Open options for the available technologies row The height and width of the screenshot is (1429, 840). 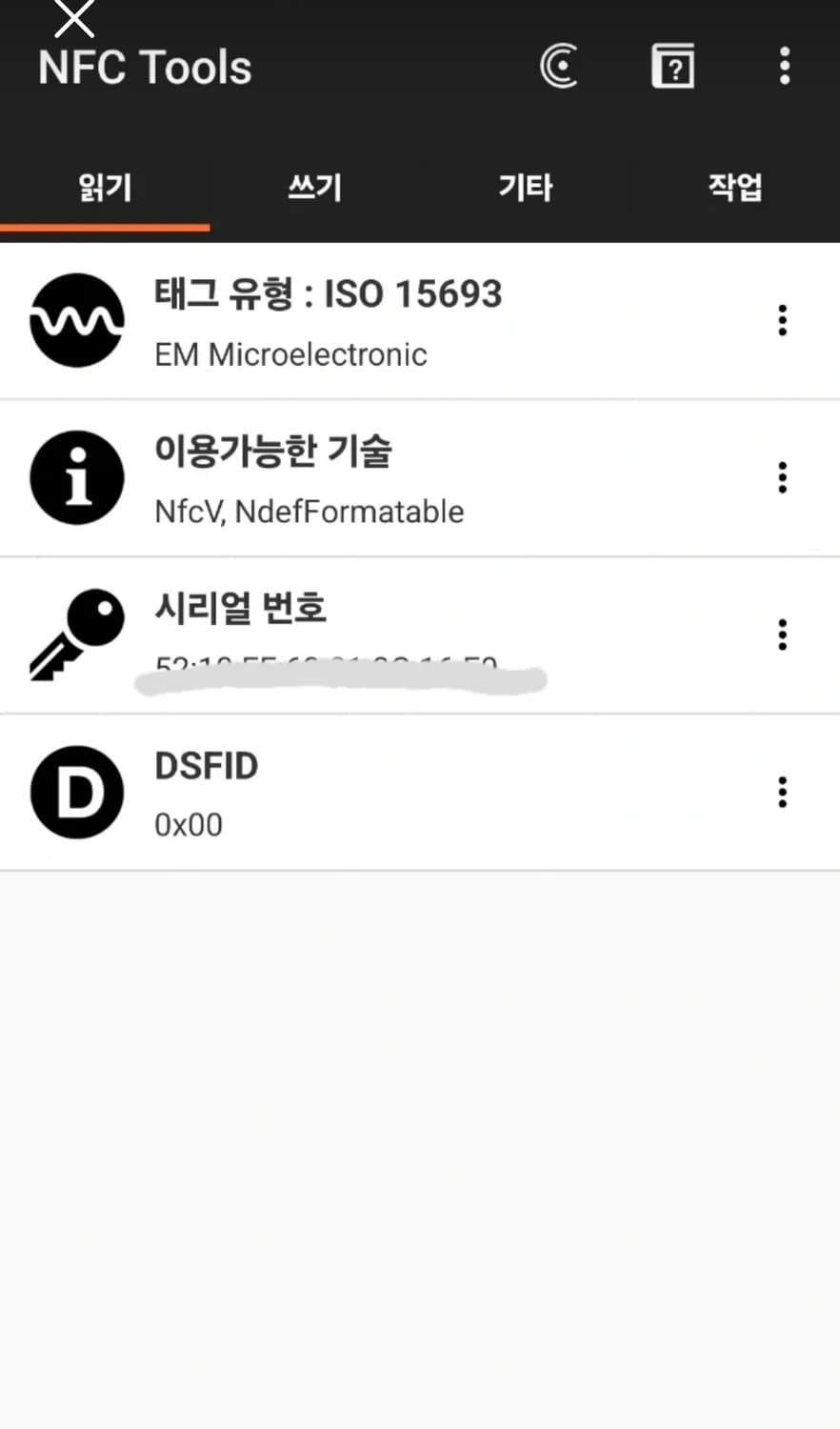coord(782,477)
